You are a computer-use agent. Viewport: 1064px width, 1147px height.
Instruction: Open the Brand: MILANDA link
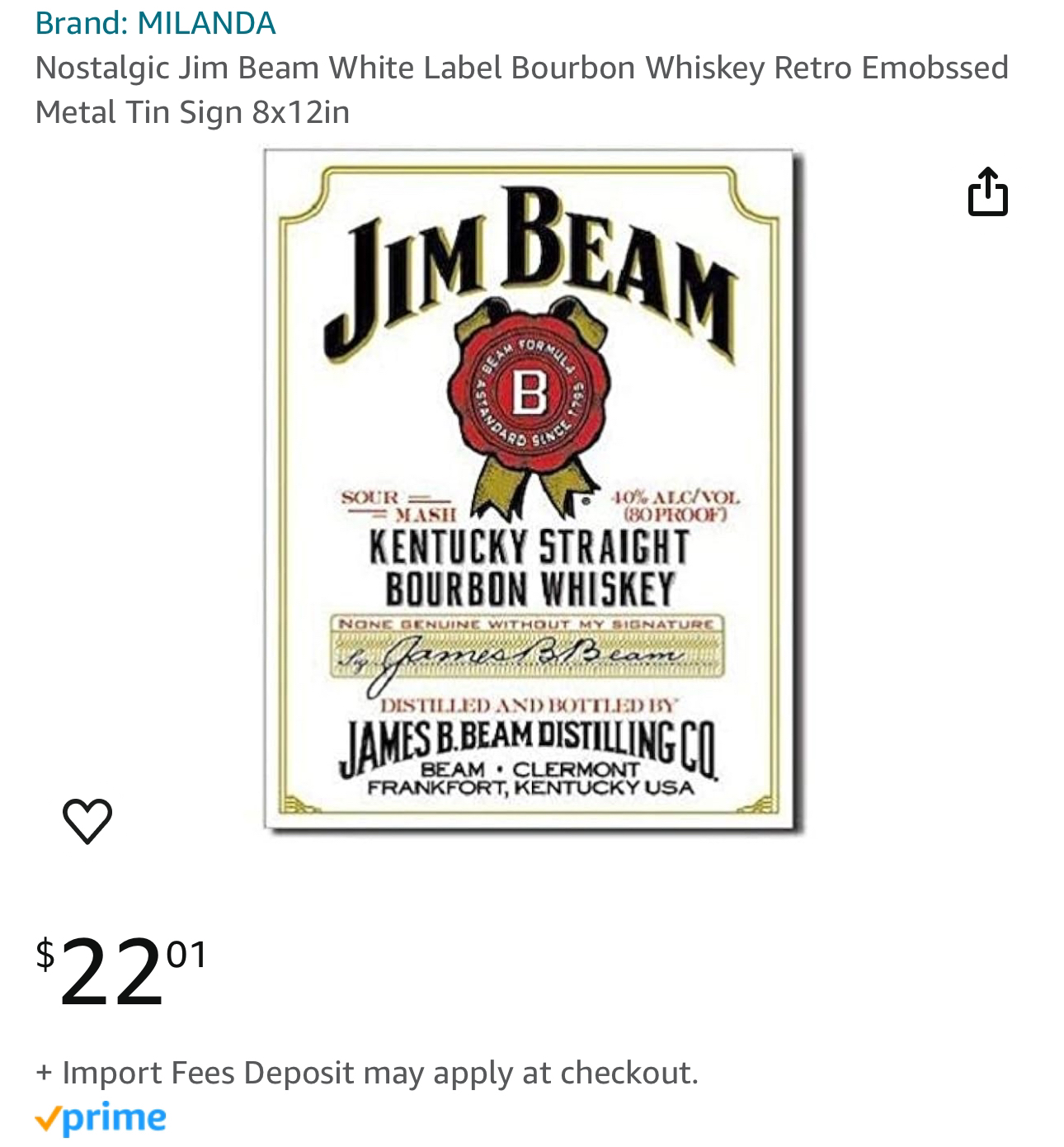coord(155,23)
